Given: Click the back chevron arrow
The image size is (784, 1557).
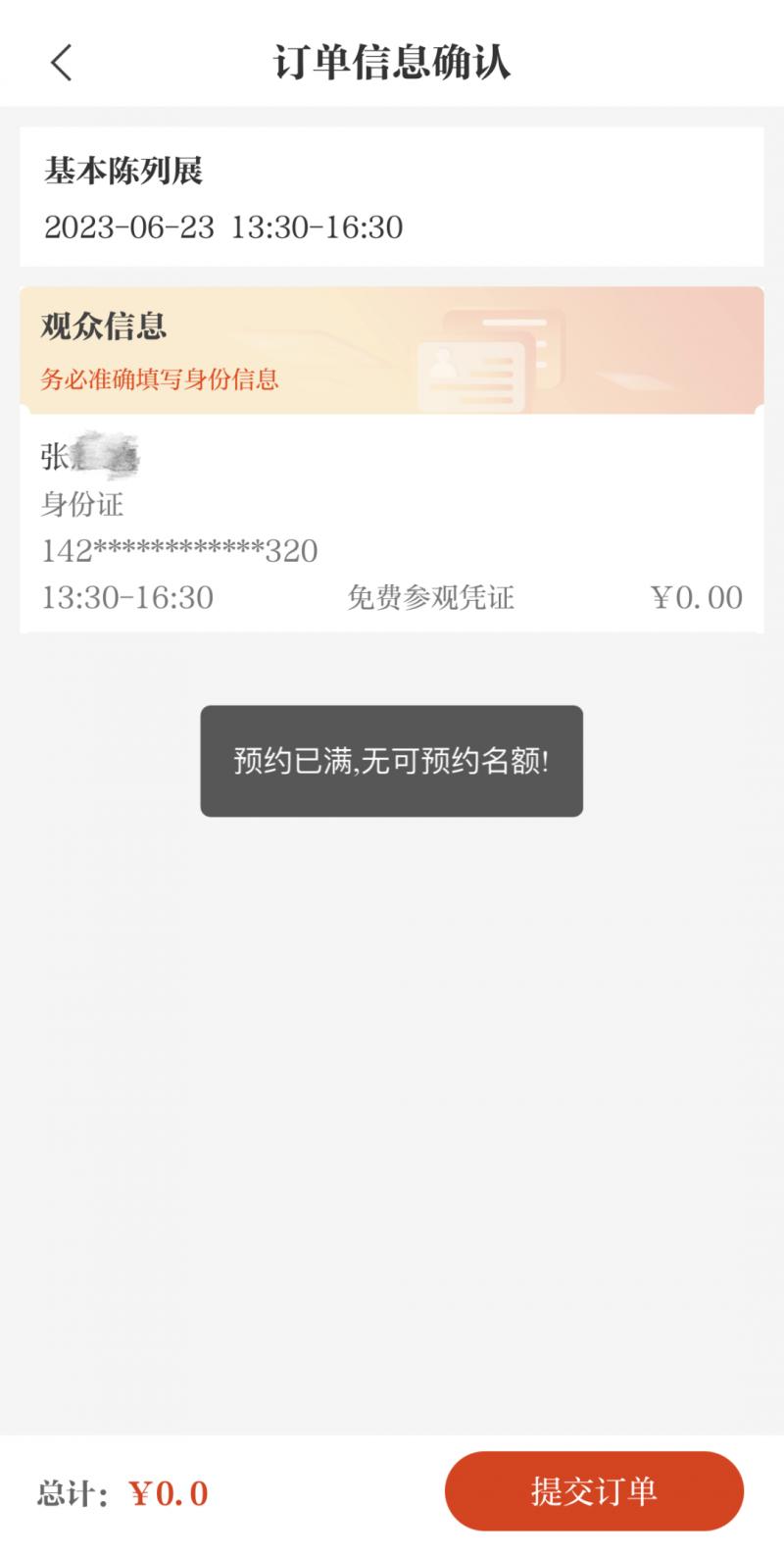Looking at the screenshot, I should [61, 62].
